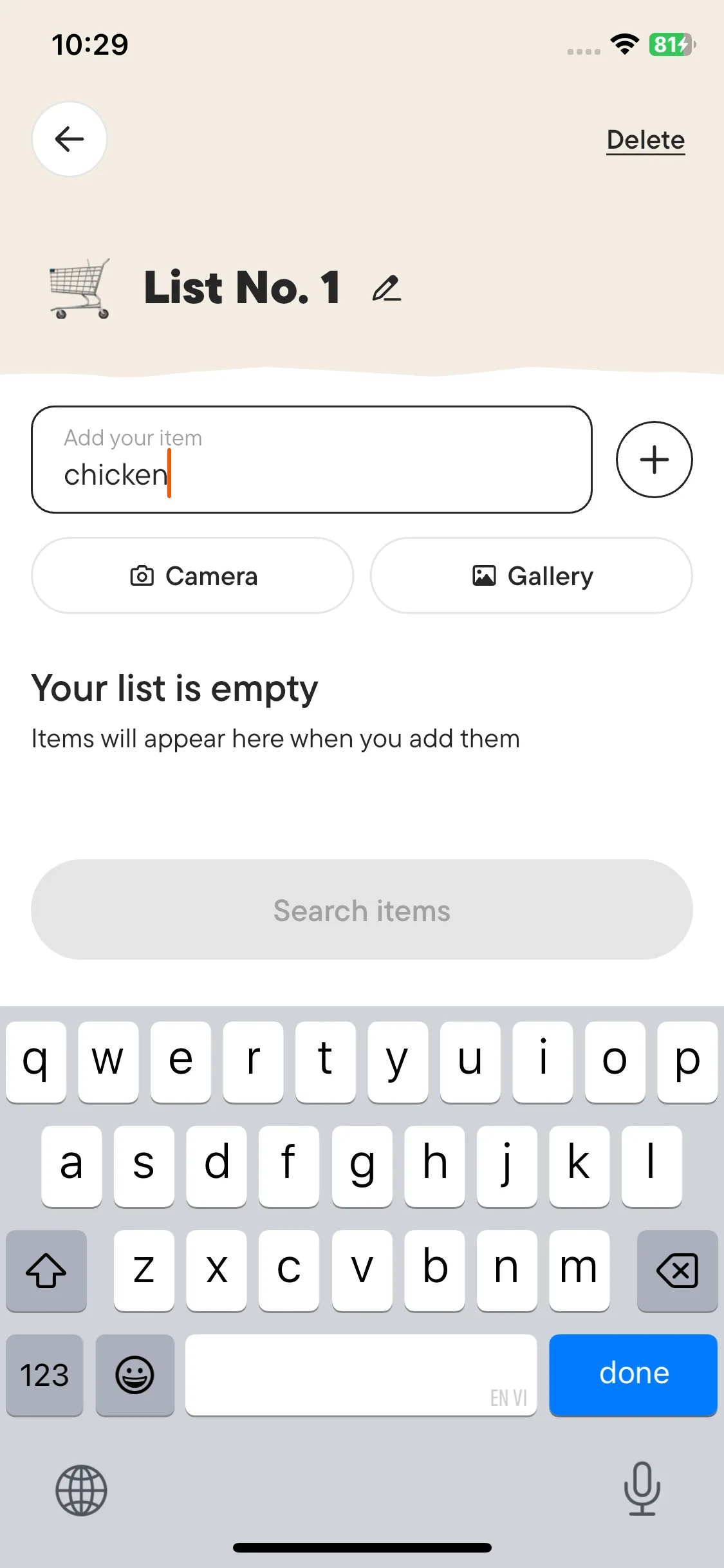Start dictation with the microphone

click(x=642, y=1488)
